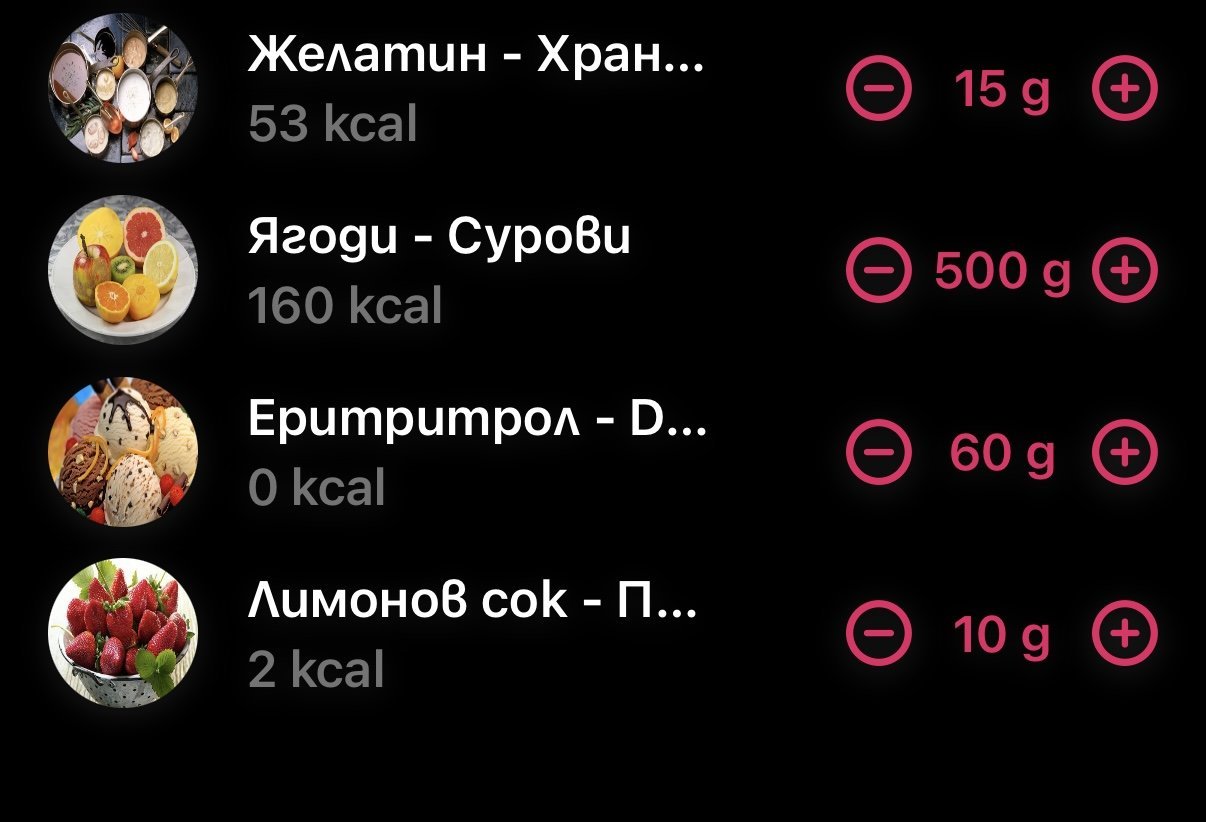Increase the Лимонов сок quantity
The image size is (1206, 822).
point(1124,634)
